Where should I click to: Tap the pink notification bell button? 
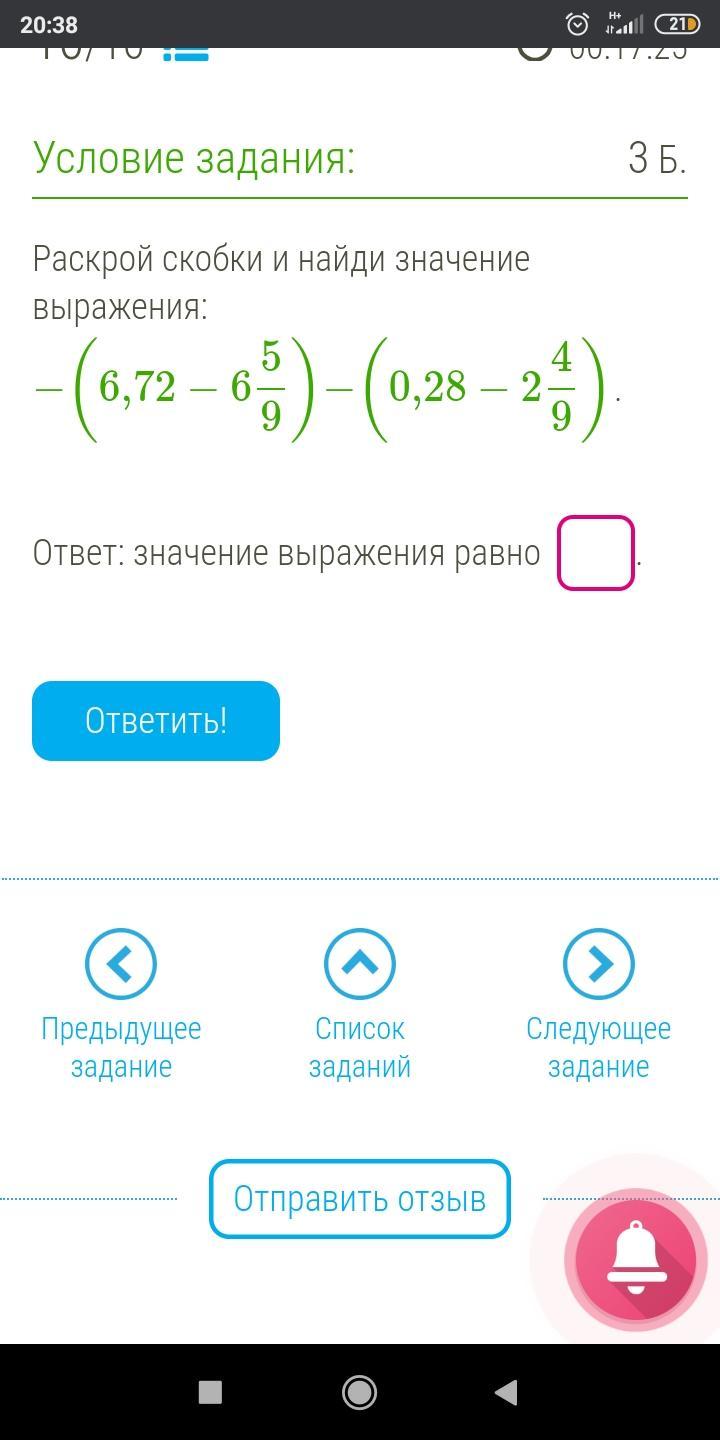[x=636, y=1258]
